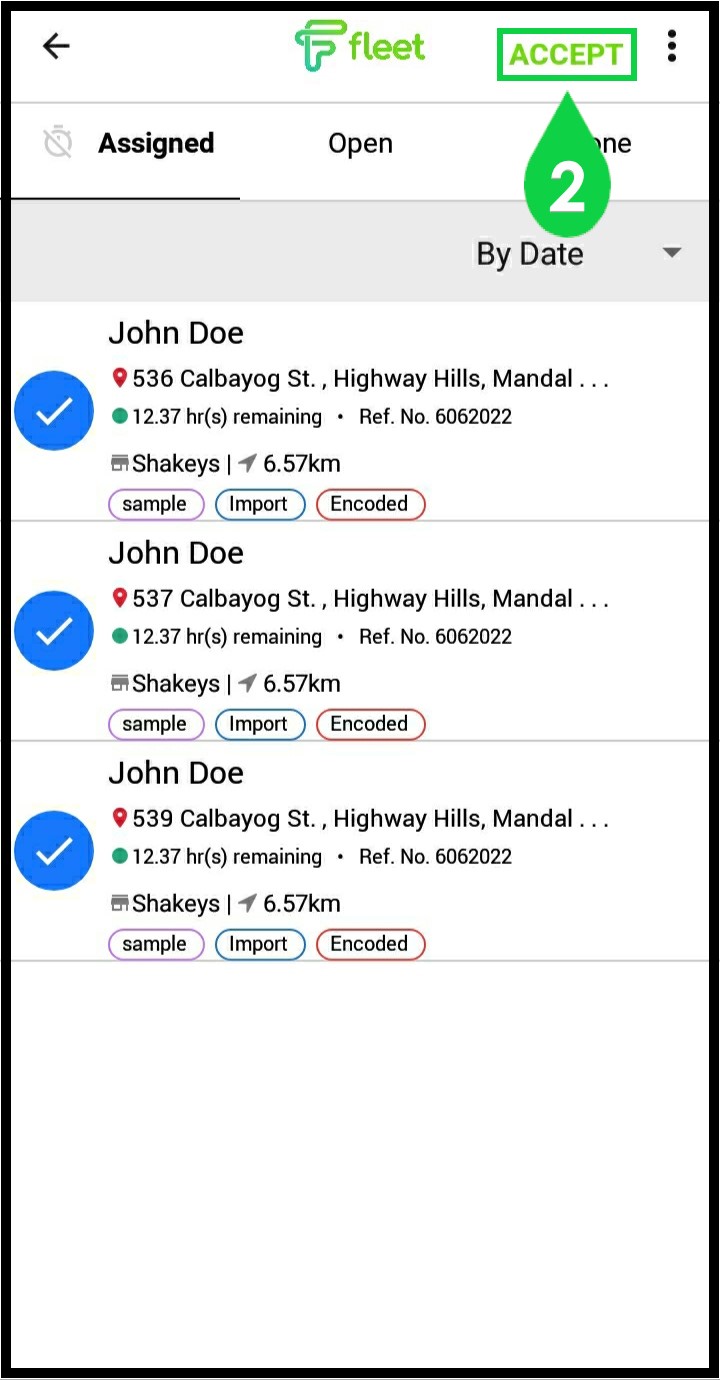Uncheck the 537 Calbayog St. task
This screenshot has height=1380, width=720.
click(x=54, y=631)
